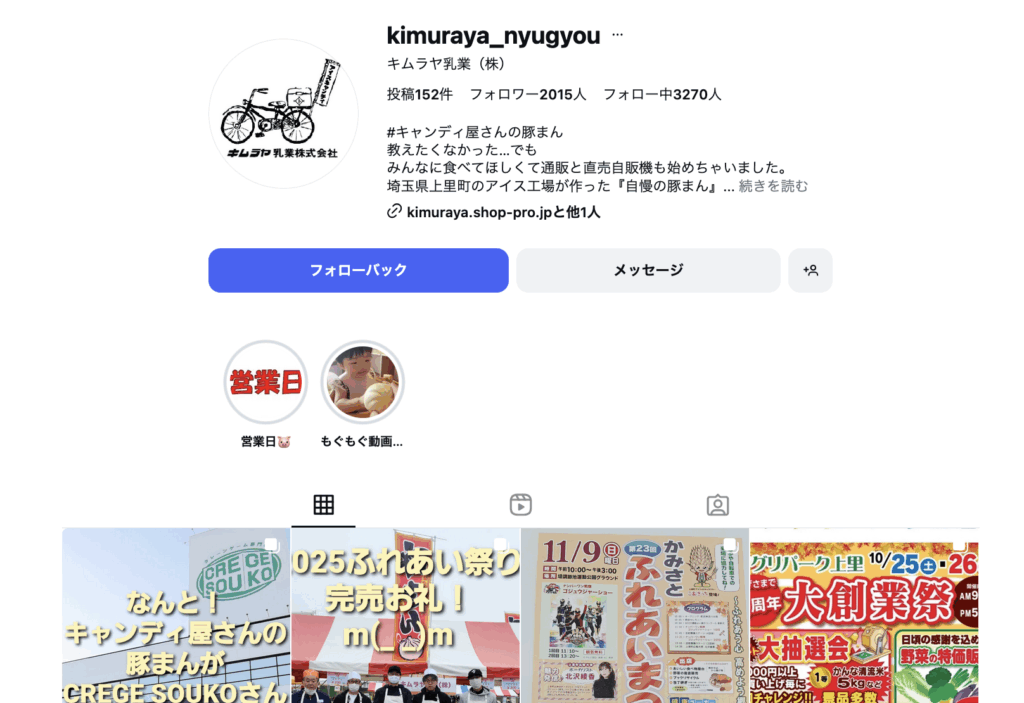View the キムラヤ乳業 profile picture
Viewport: 1024px width, 703px height.
click(x=283, y=115)
